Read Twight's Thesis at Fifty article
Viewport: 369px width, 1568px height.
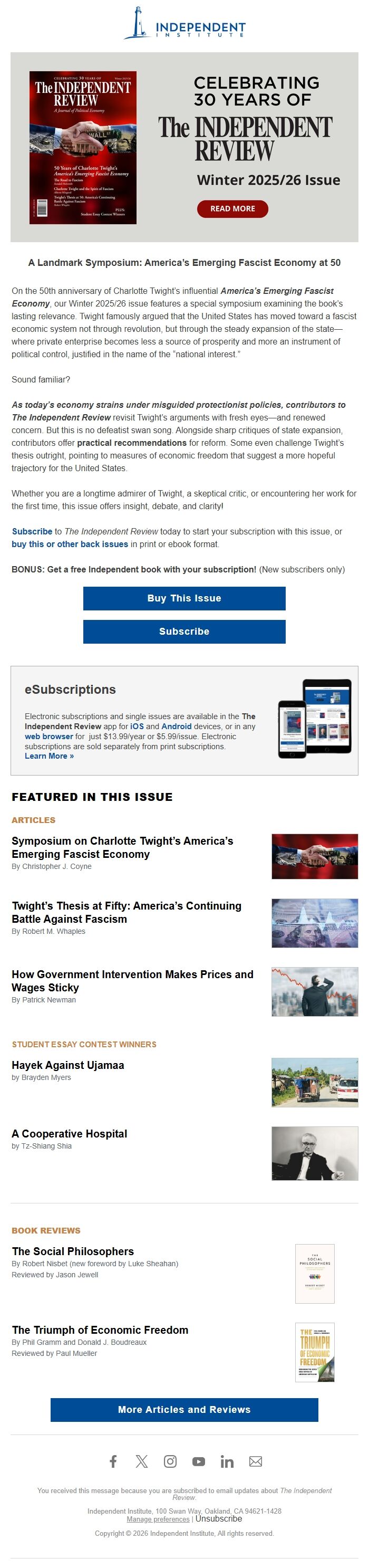pos(127,912)
